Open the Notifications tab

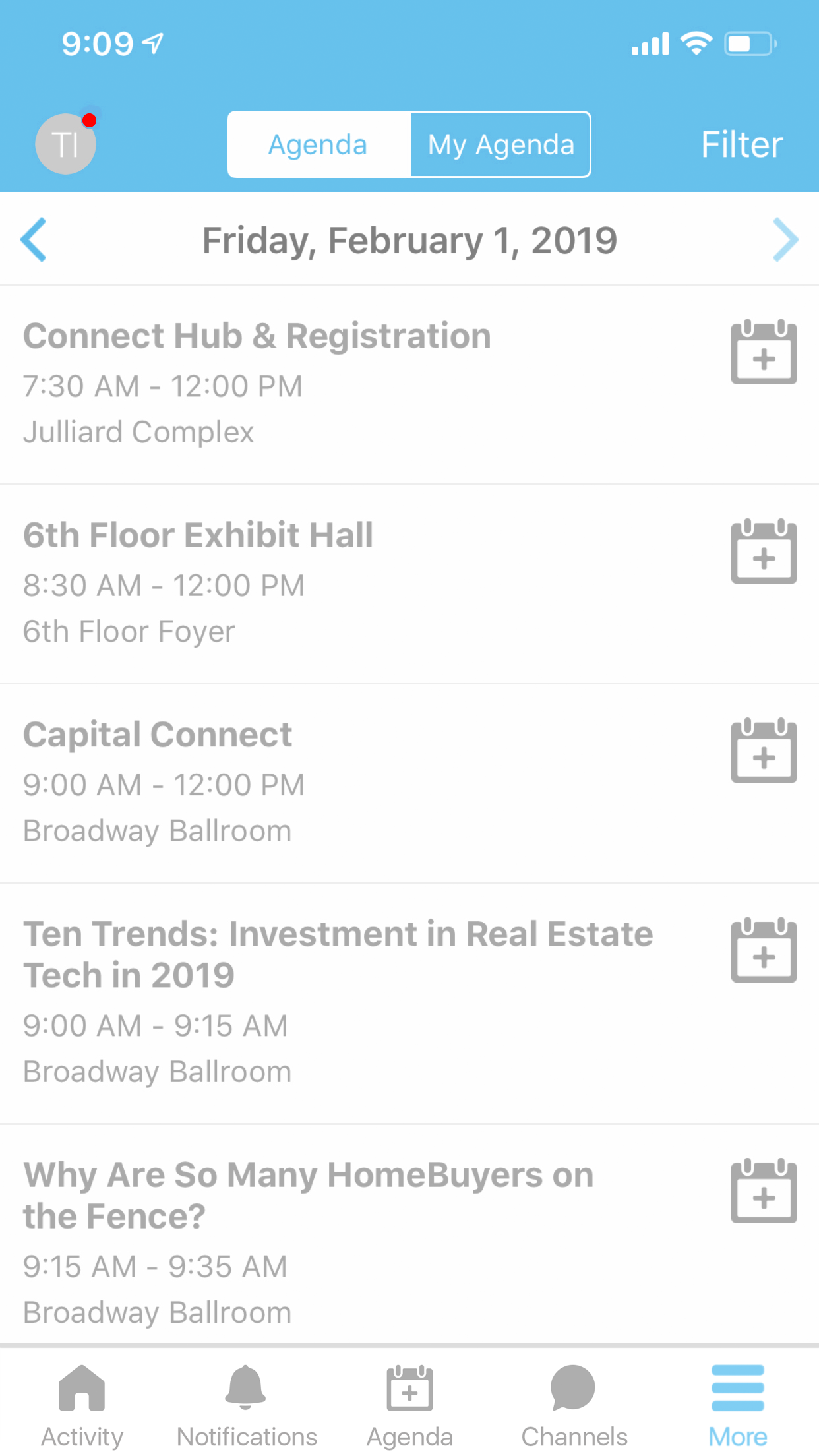(247, 1405)
